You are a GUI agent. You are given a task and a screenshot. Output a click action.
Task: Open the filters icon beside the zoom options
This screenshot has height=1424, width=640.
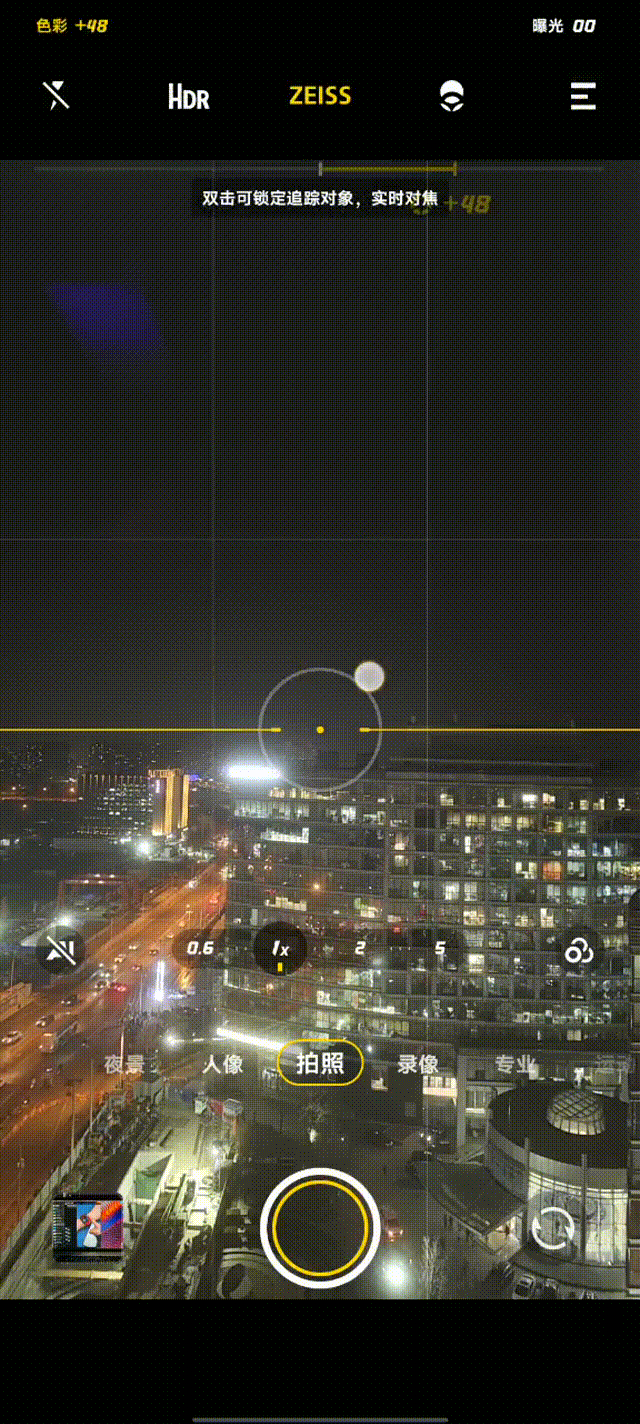pos(579,951)
